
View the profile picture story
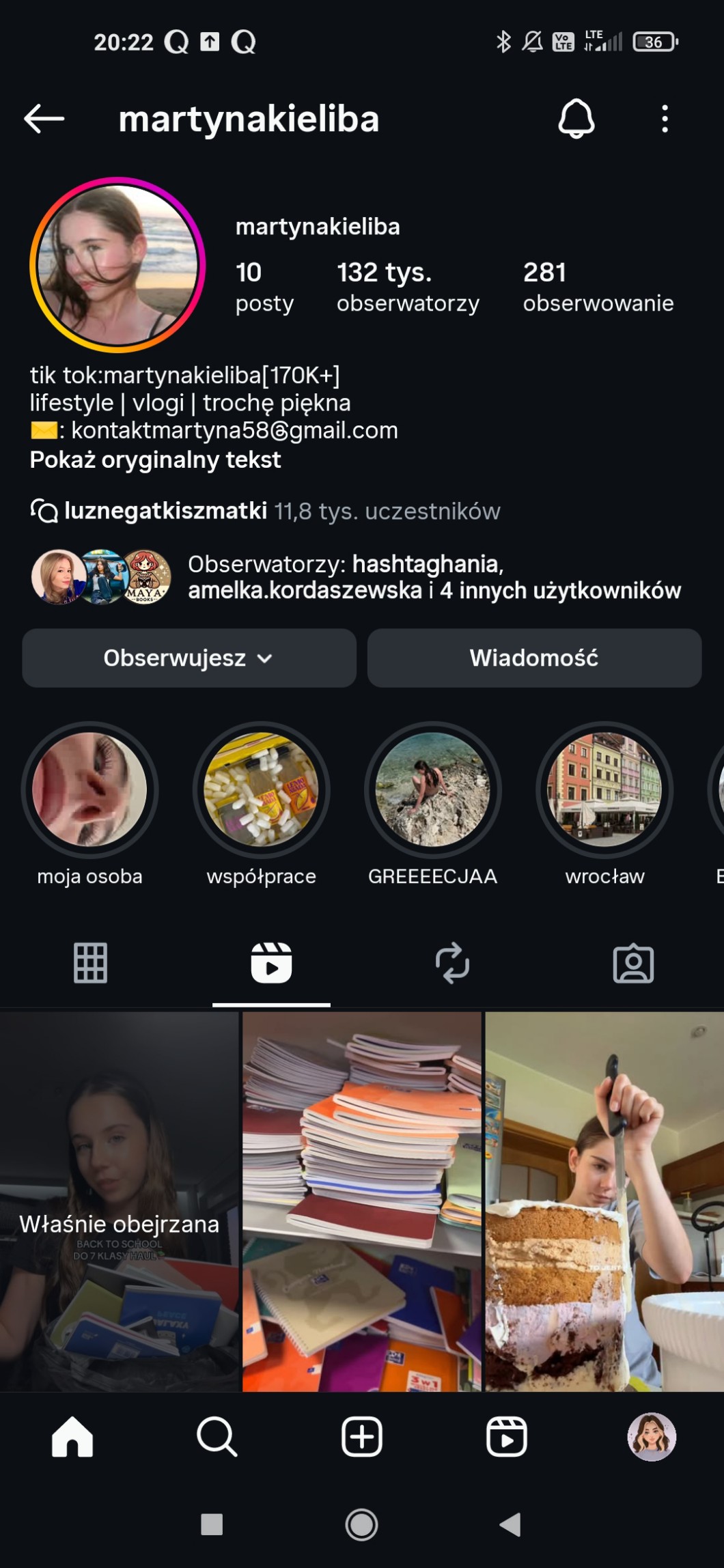[x=117, y=265]
